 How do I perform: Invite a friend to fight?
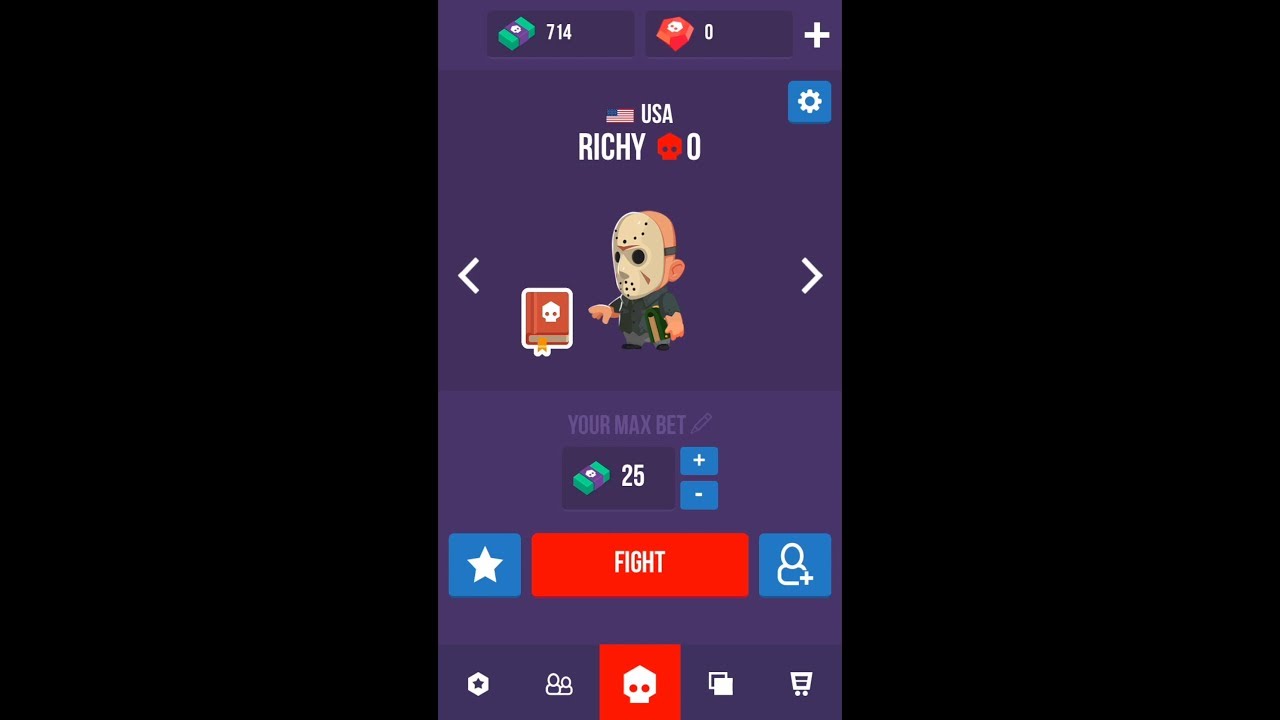pos(795,564)
